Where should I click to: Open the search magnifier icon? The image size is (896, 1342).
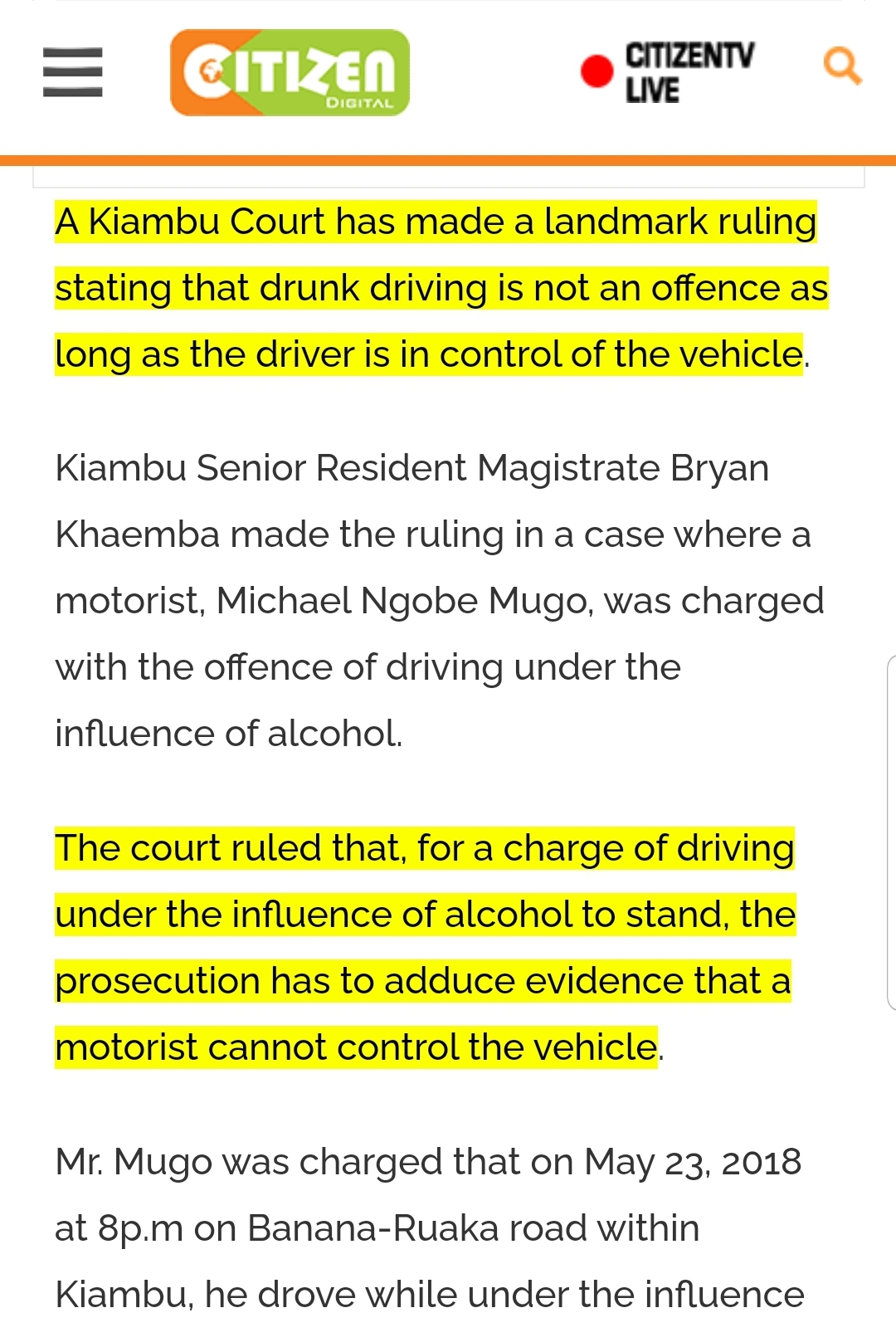842,66
